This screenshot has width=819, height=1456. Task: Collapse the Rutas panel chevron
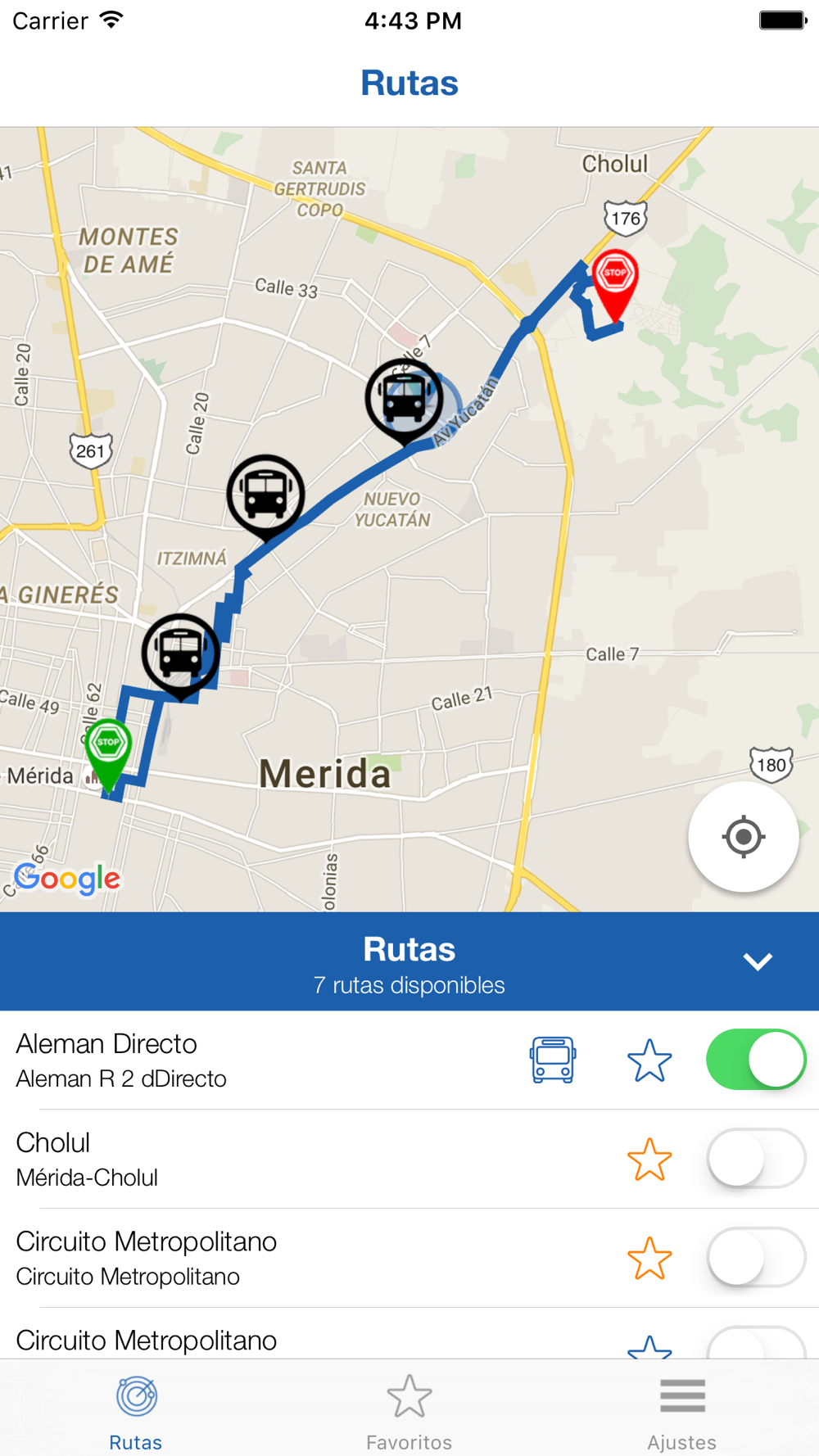(x=758, y=961)
